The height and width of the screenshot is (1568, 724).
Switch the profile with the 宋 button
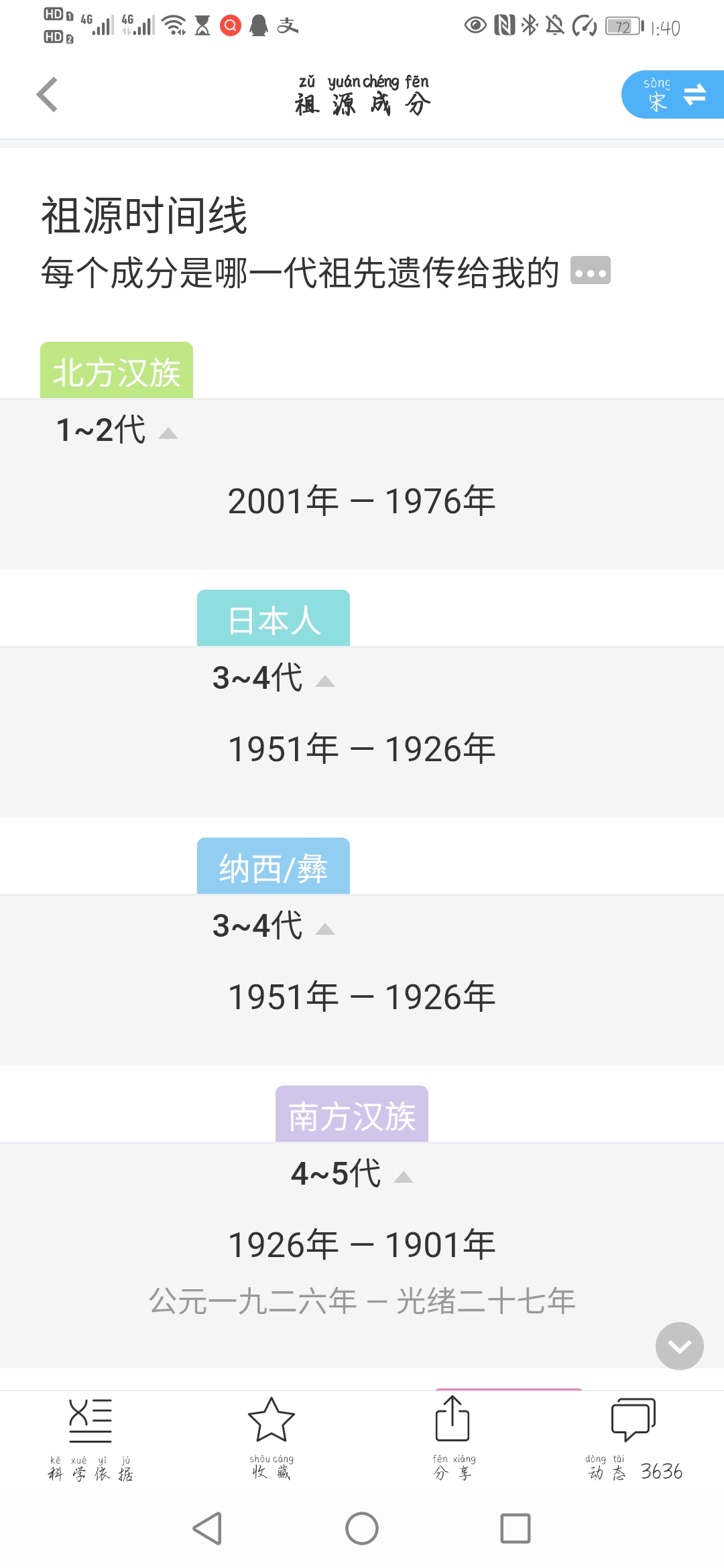click(x=672, y=95)
